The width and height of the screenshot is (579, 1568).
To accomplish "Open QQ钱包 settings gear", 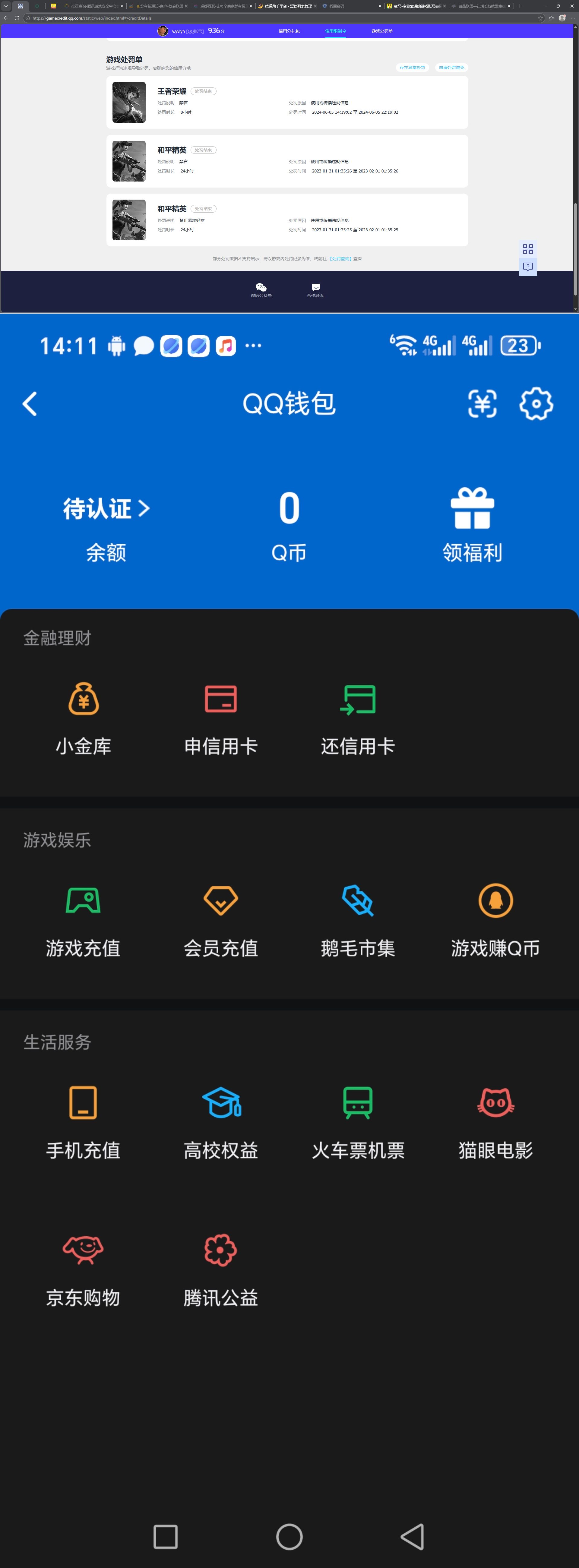I will 536,403.
